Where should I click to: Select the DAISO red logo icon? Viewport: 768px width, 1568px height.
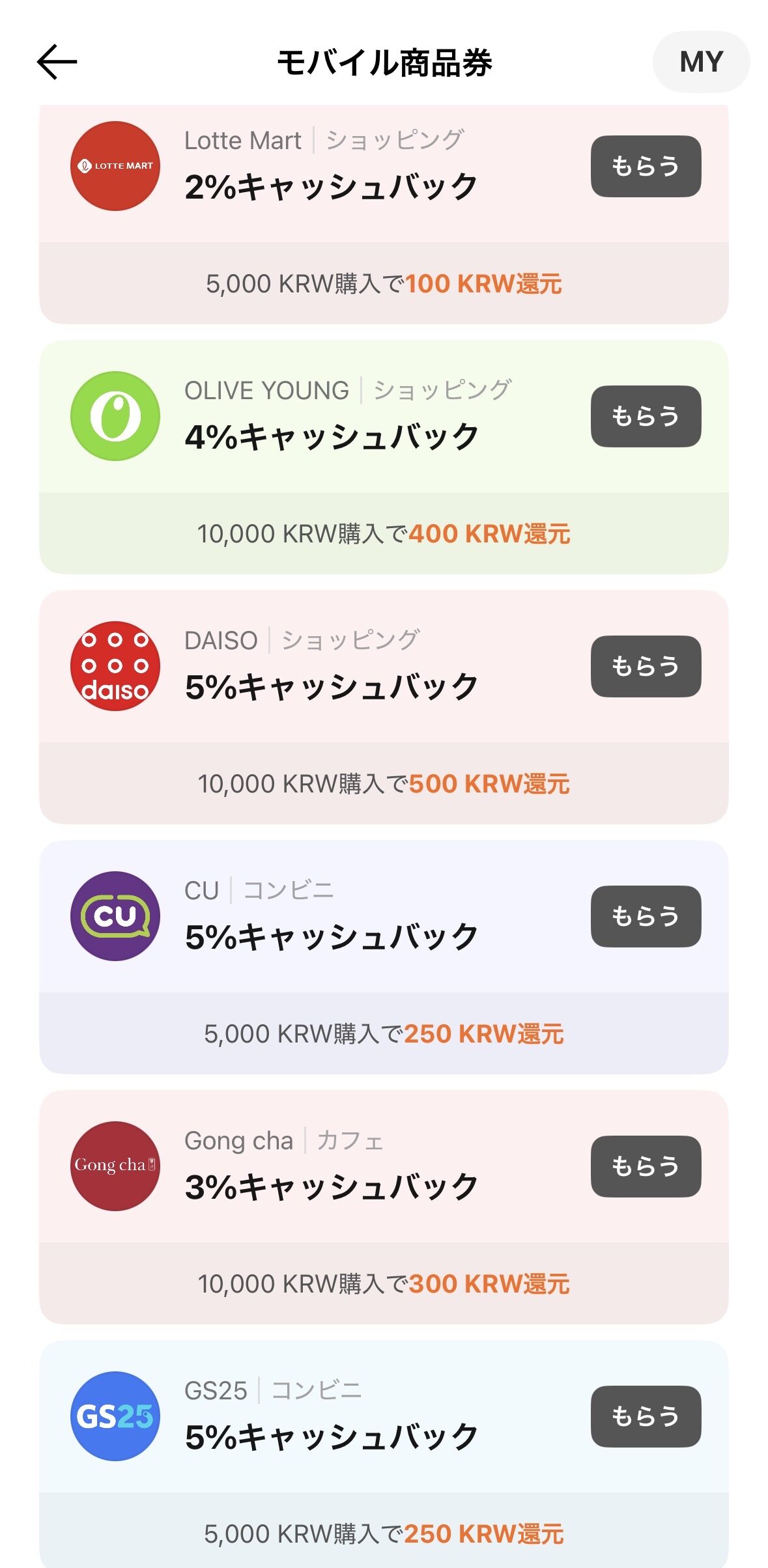(115, 667)
